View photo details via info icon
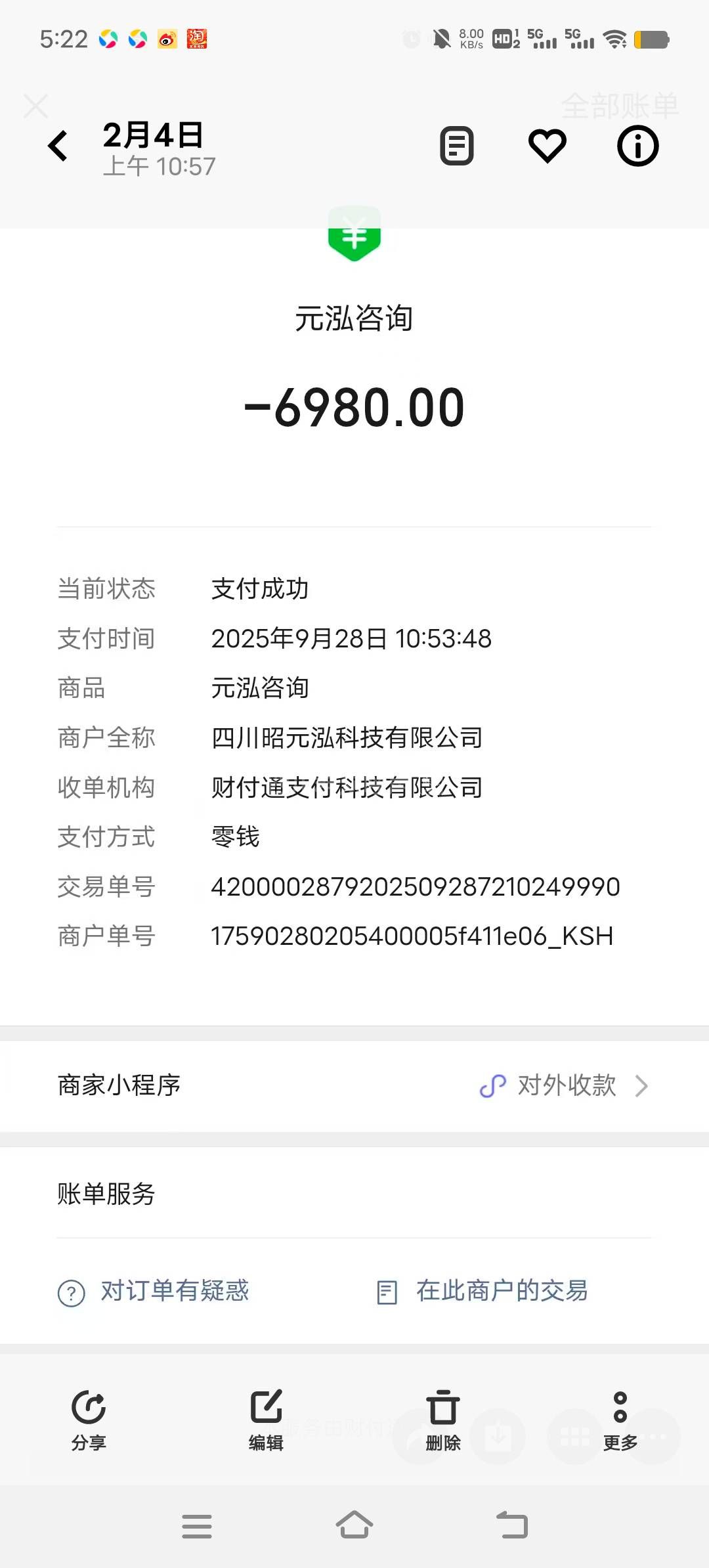 tap(637, 146)
